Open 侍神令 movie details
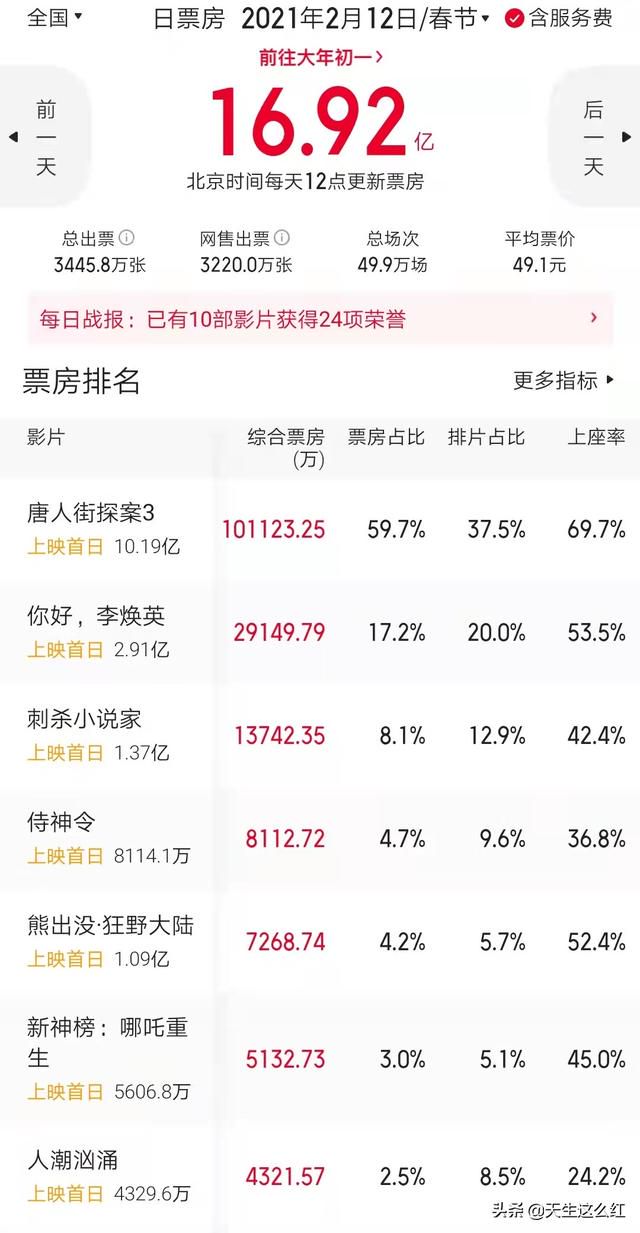640x1233 pixels. point(320,839)
